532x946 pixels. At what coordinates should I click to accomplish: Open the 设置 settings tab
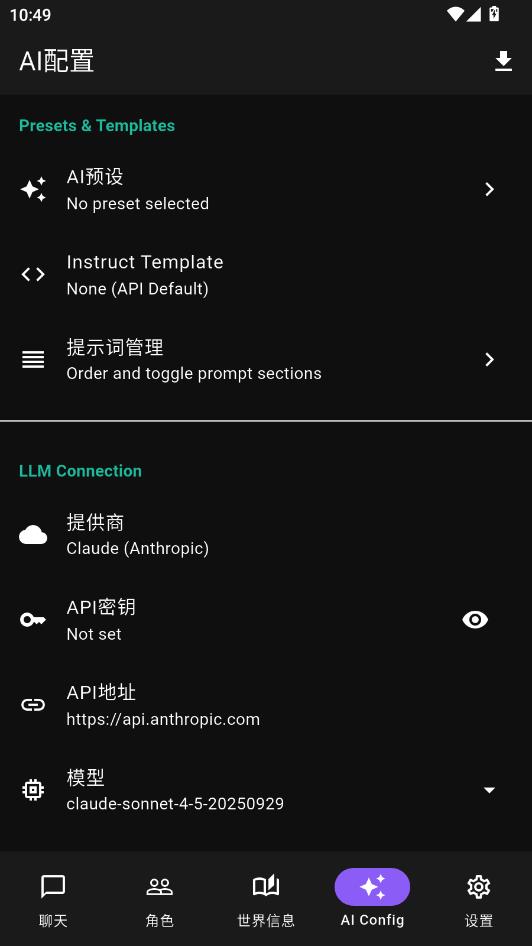pyautogui.click(x=479, y=899)
